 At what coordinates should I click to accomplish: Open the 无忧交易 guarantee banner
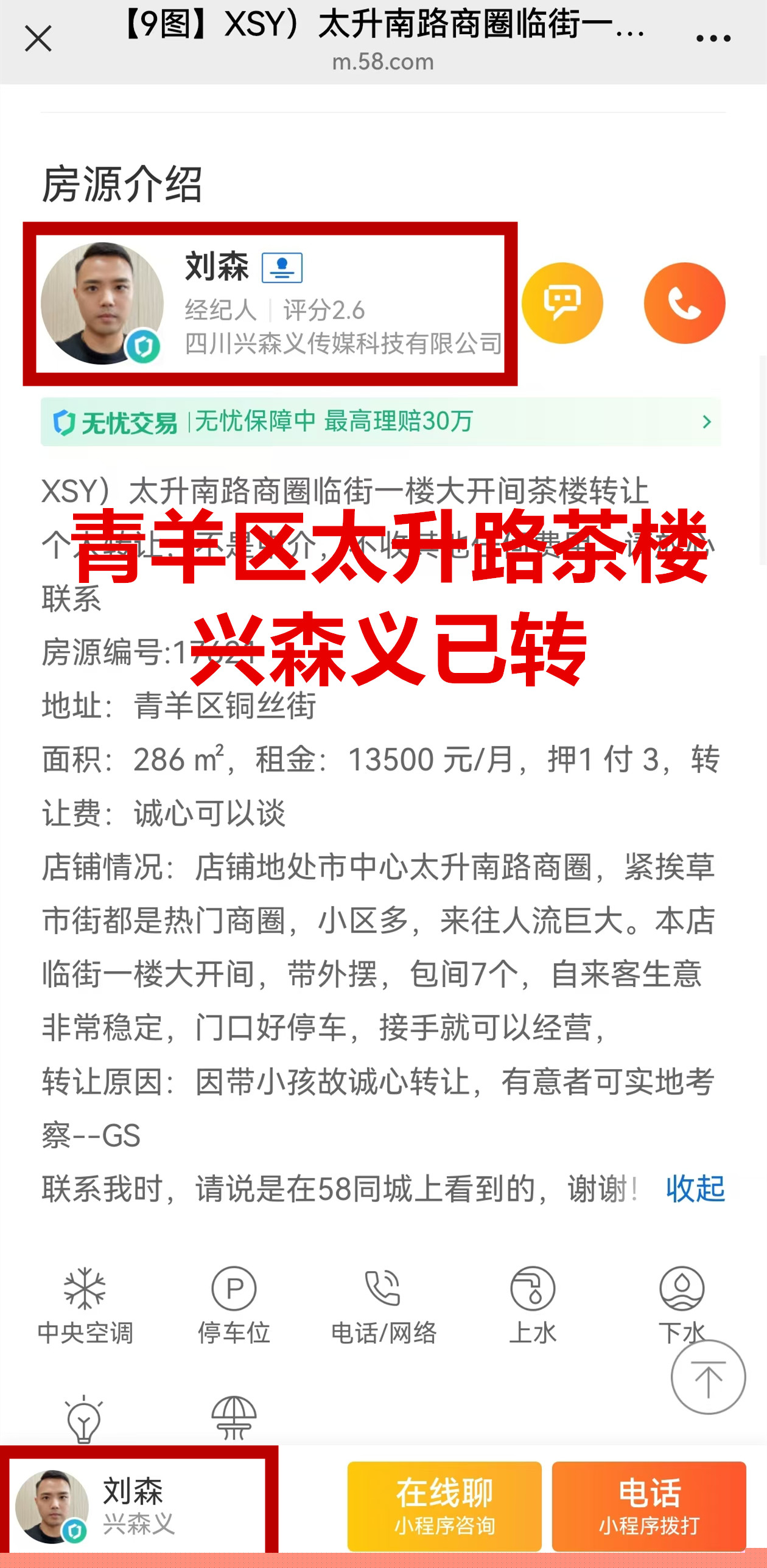(380, 422)
